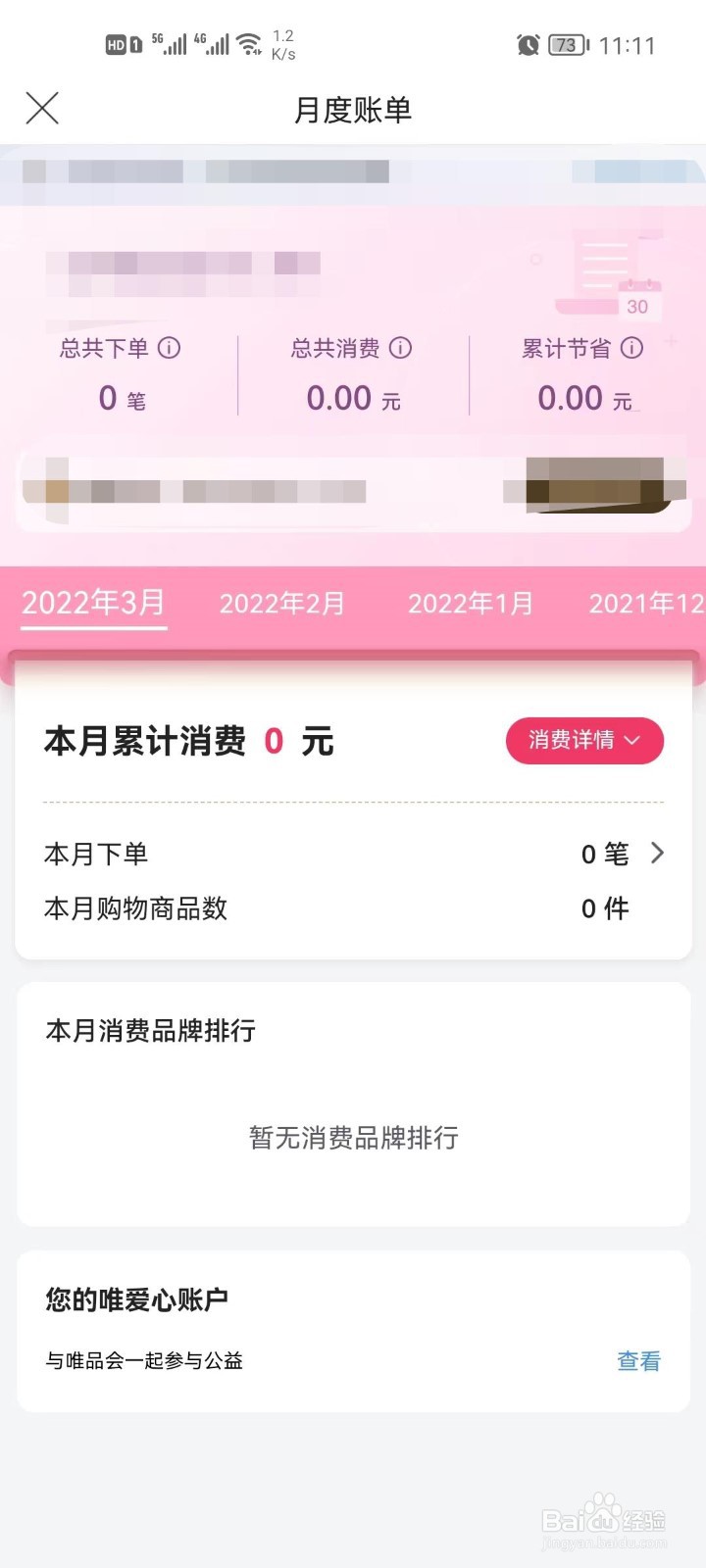The width and height of the screenshot is (706, 1568).
Task: Close the 月度账单 page
Action: pos(41,108)
